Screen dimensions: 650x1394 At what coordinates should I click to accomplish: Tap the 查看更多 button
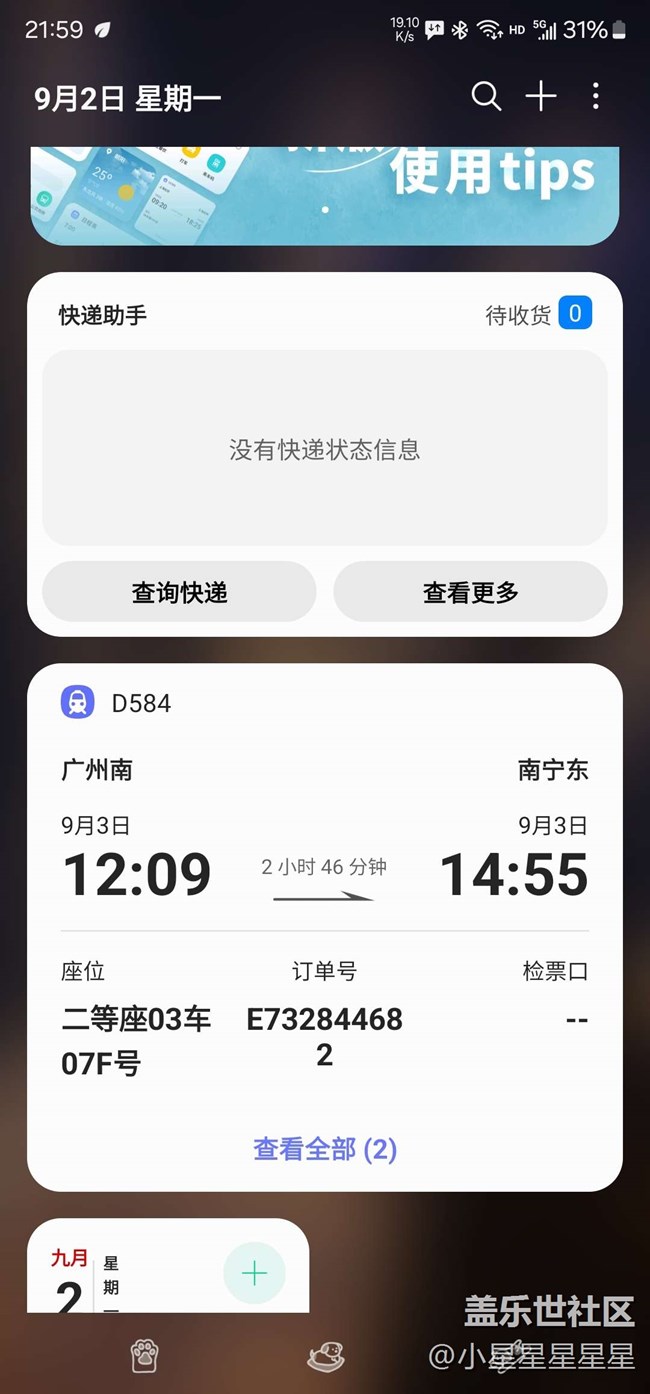click(x=470, y=592)
